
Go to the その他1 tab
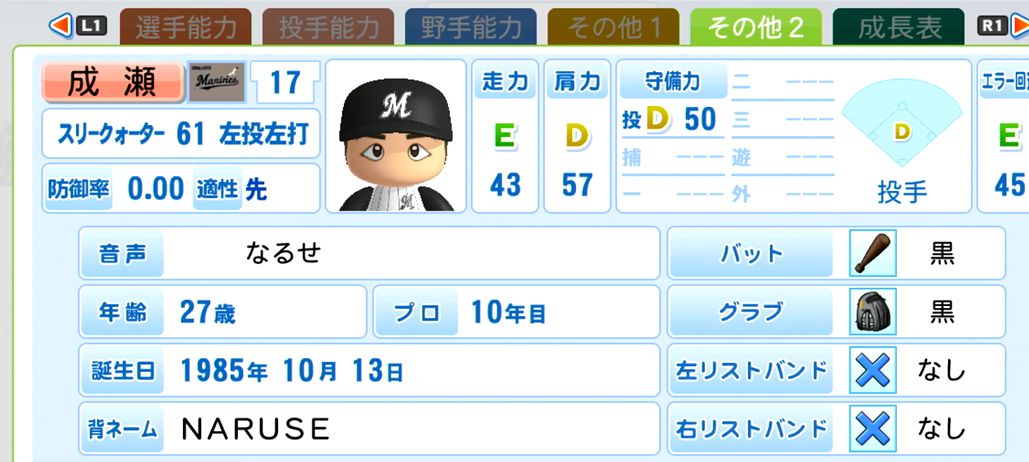point(614,27)
